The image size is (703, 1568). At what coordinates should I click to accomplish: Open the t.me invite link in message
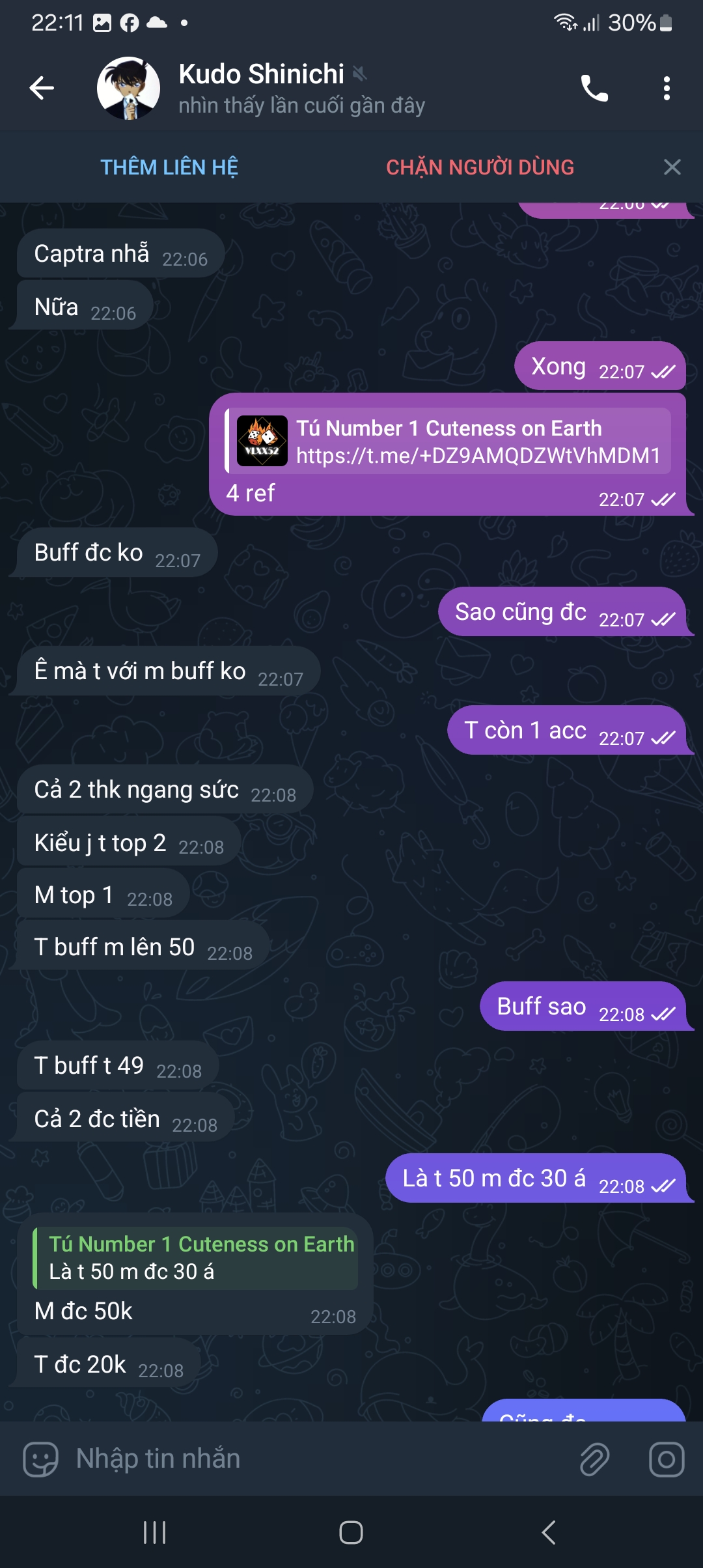[478, 455]
